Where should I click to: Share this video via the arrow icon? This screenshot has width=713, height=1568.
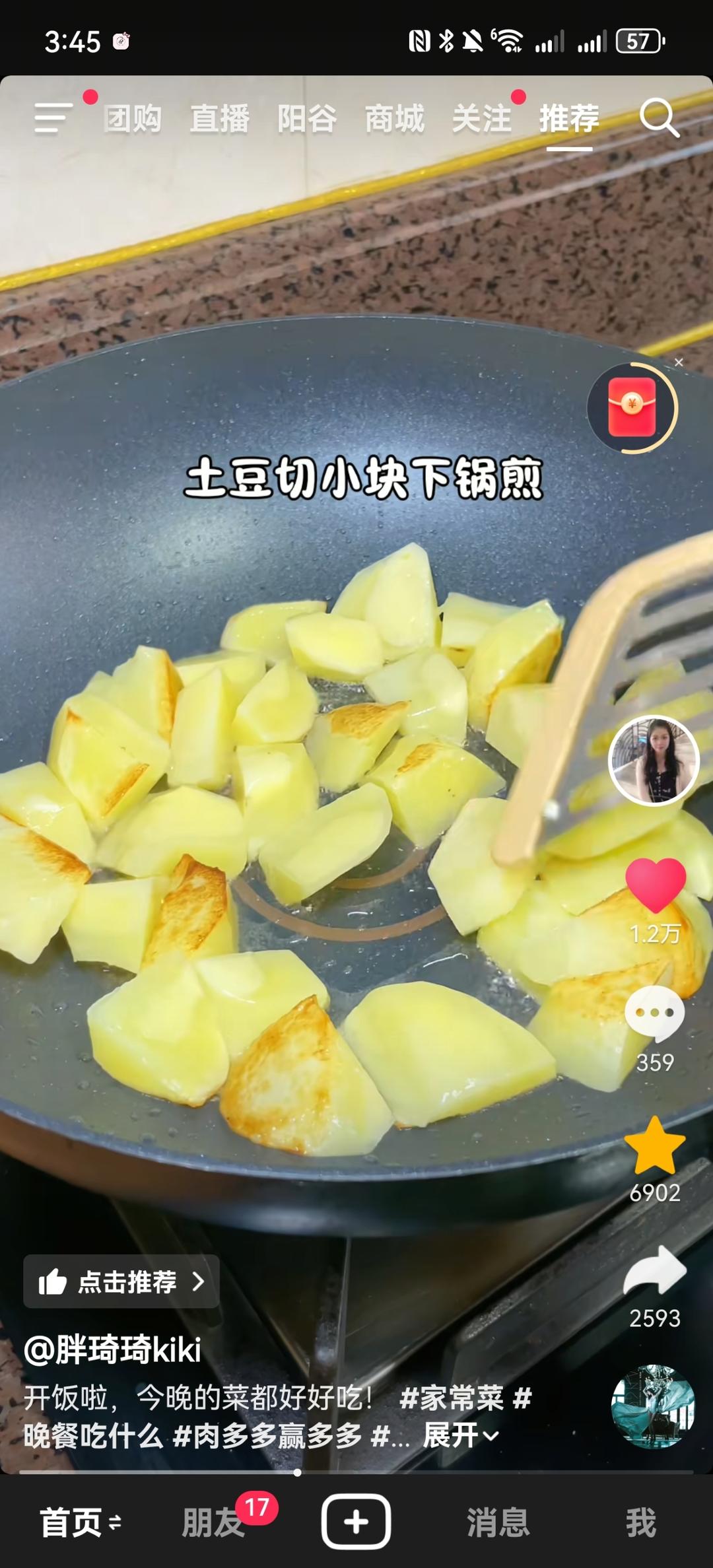[655, 1270]
